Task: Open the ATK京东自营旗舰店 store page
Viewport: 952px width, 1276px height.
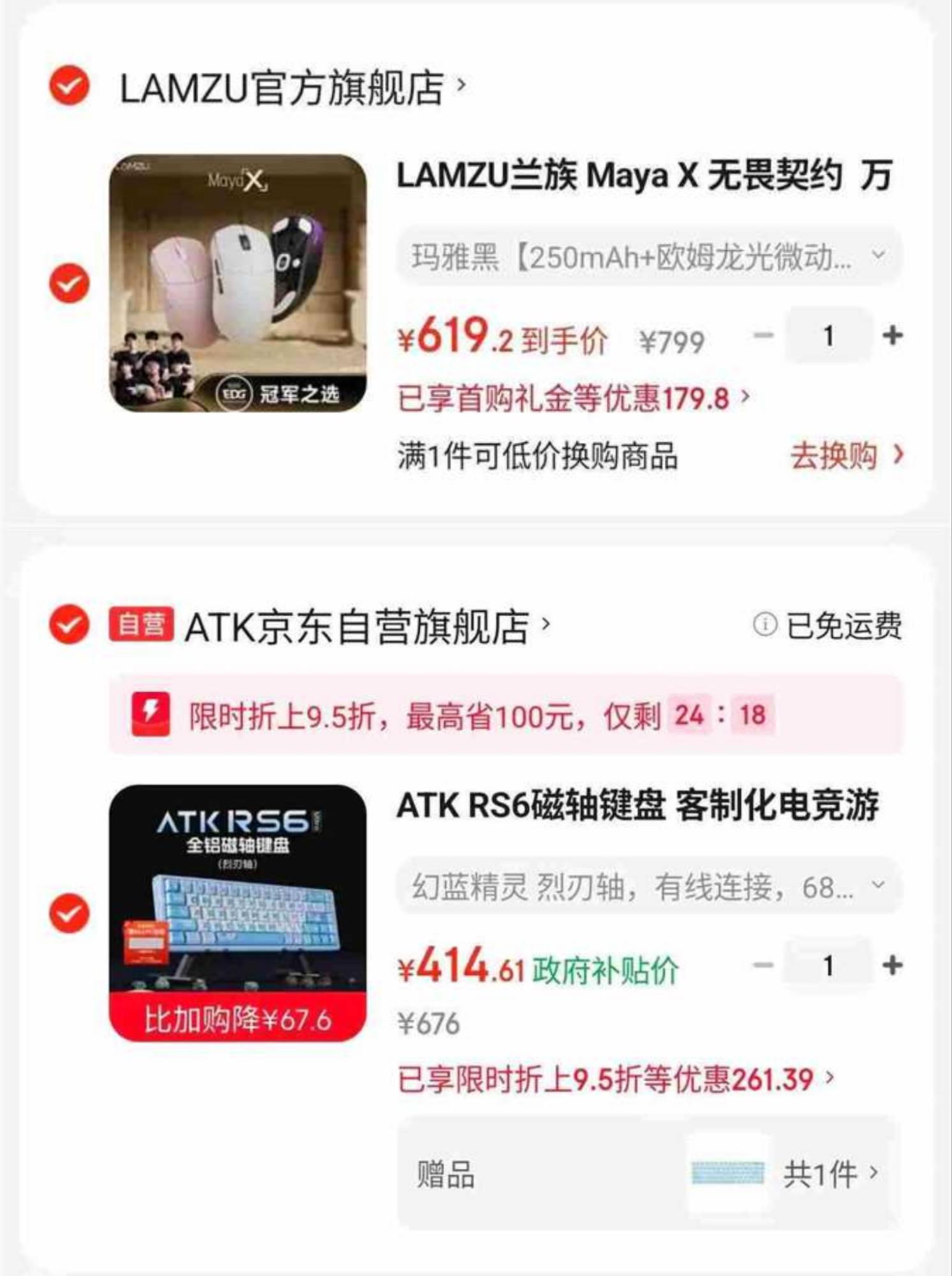Action: point(366,627)
